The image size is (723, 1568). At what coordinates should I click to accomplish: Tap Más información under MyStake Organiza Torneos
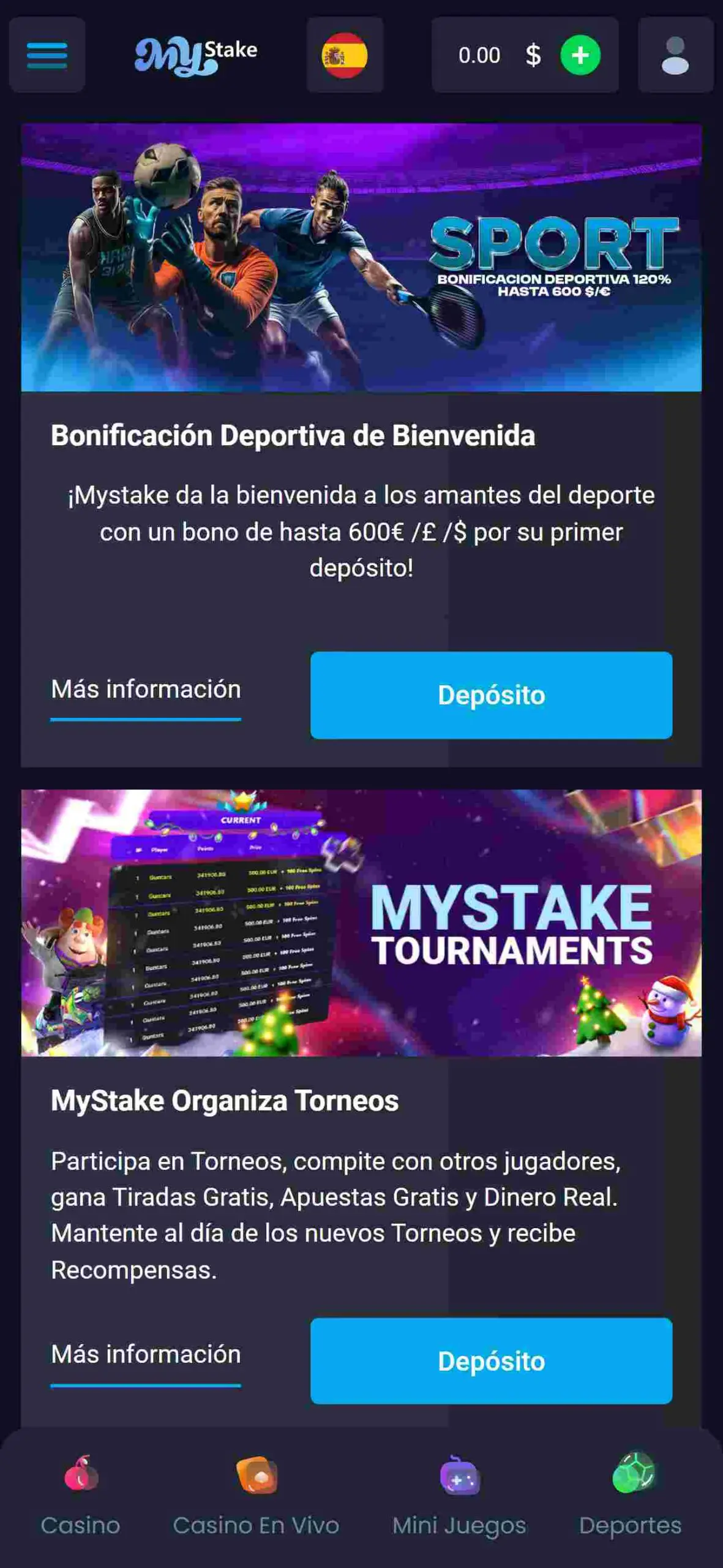(x=146, y=1355)
